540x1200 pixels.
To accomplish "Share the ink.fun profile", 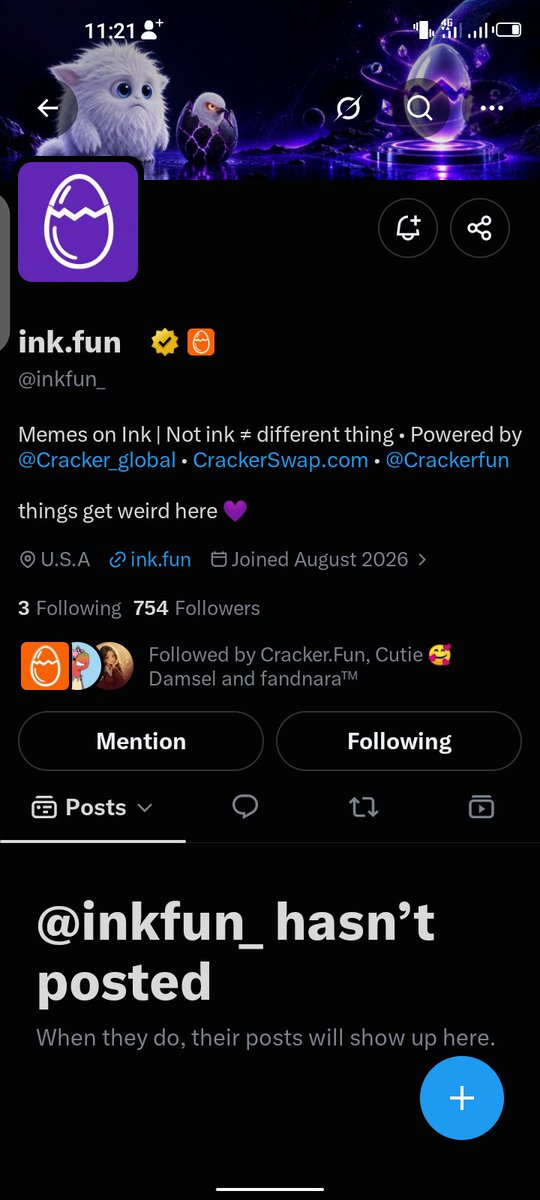I will coord(480,229).
